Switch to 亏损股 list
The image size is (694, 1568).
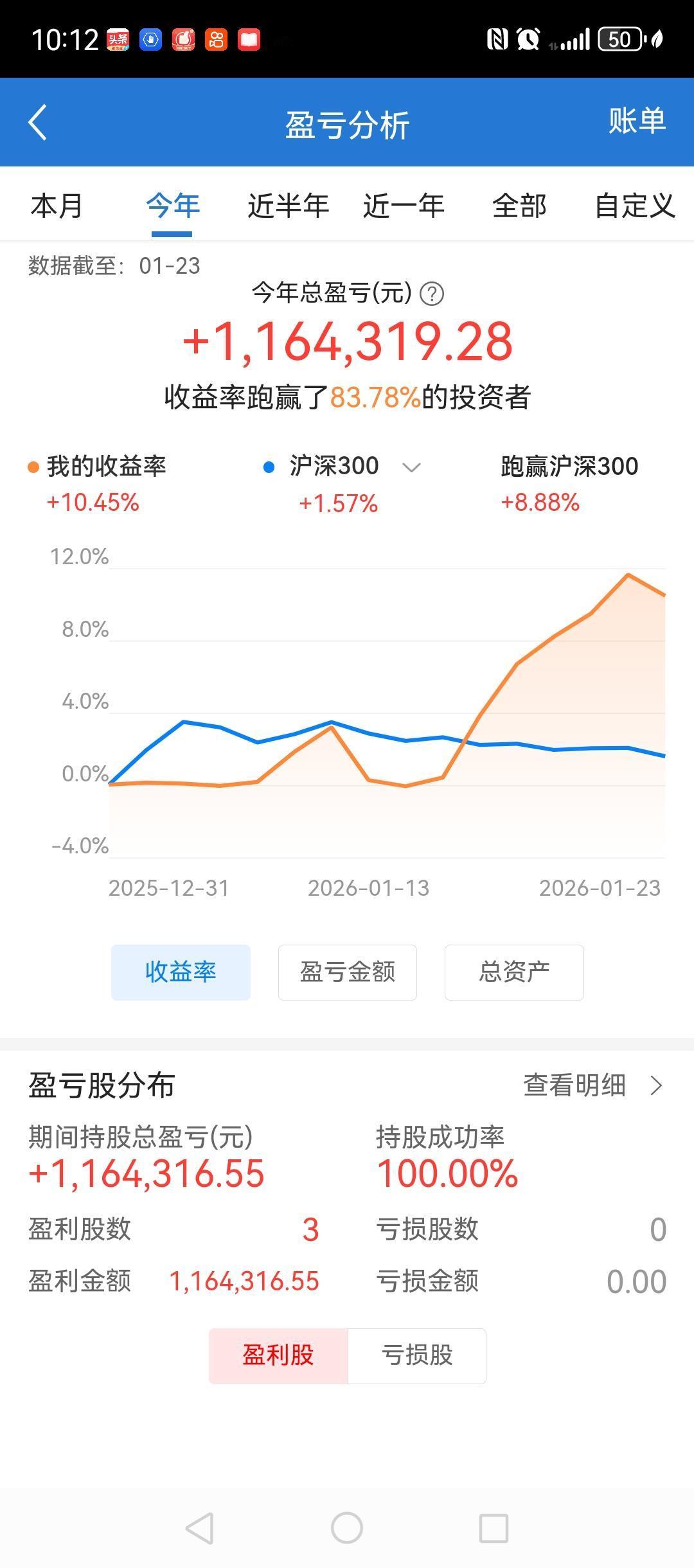[416, 1355]
